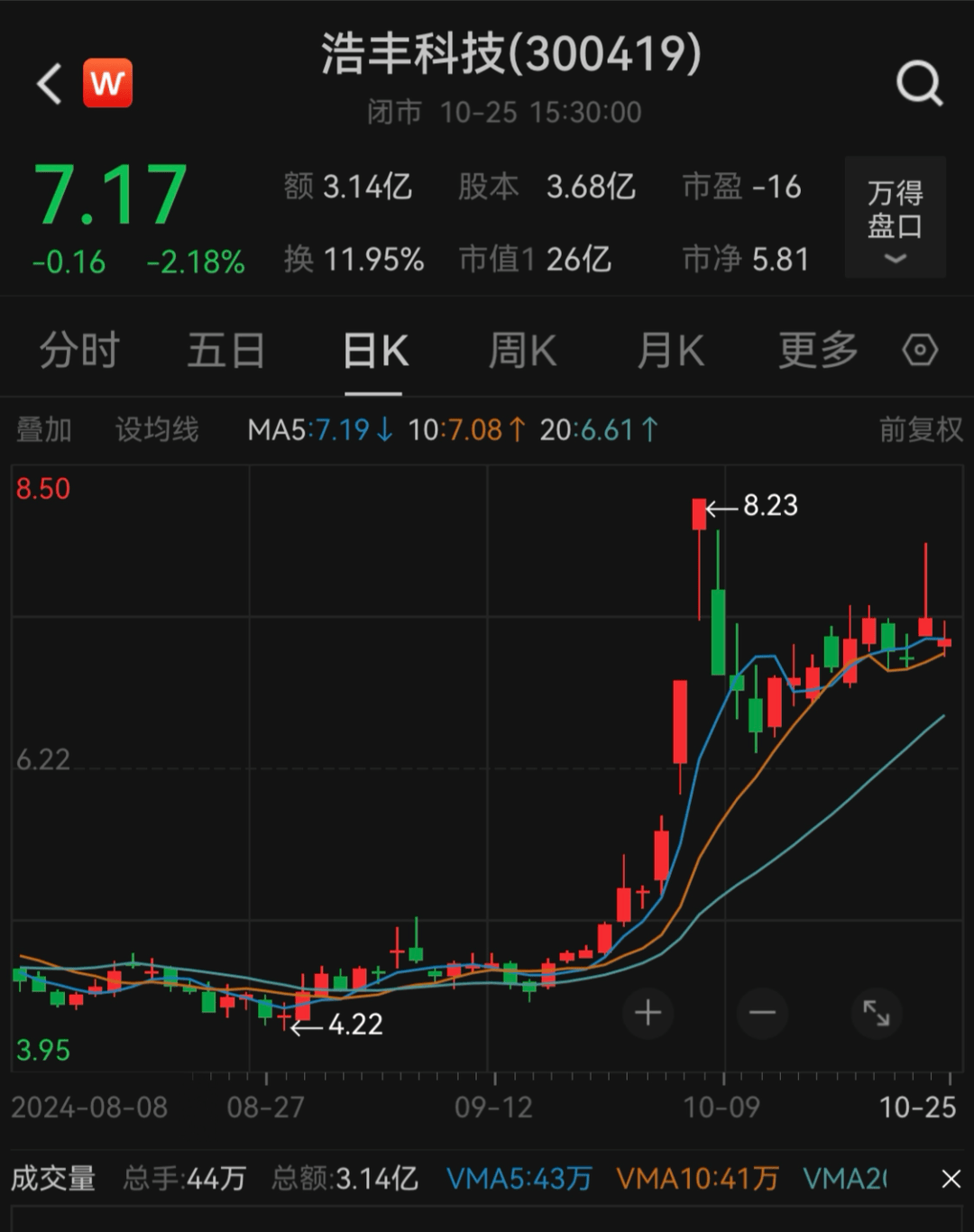974x1232 pixels.
Task: Switch to the 周K weekly tab
Action: [522, 351]
